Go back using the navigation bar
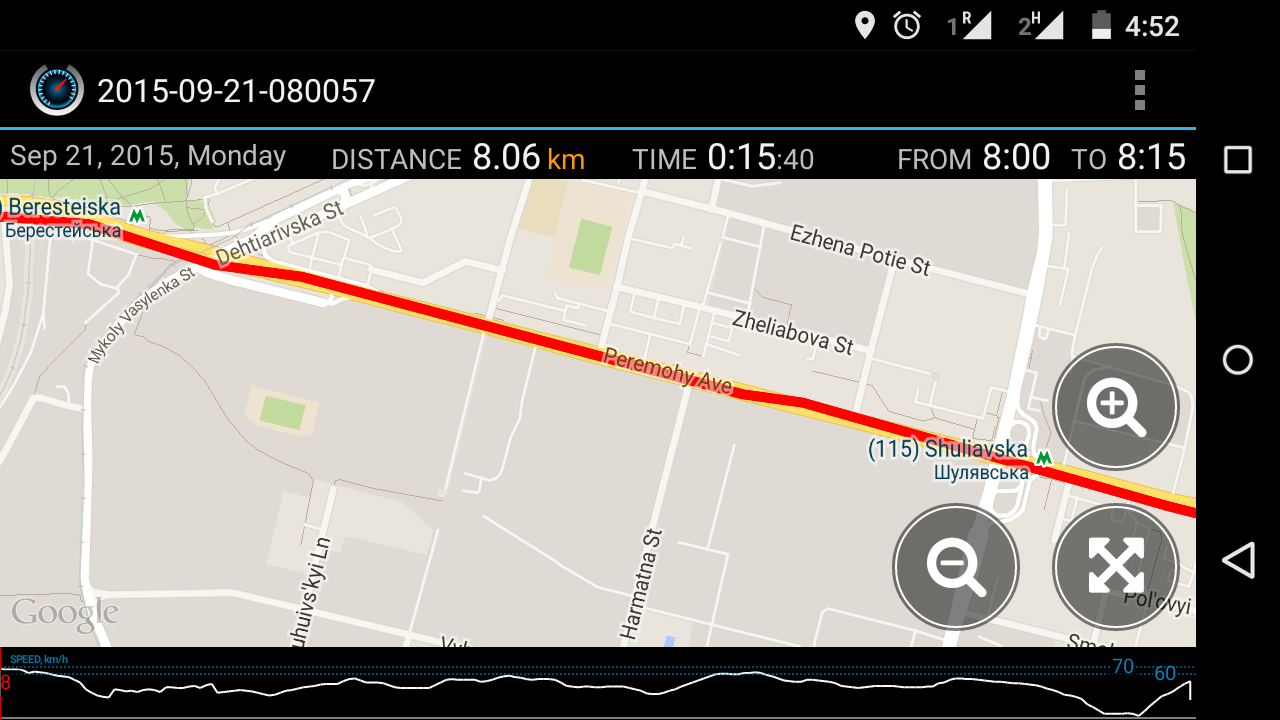This screenshot has height=720, width=1280. click(x=1238, y=560)
